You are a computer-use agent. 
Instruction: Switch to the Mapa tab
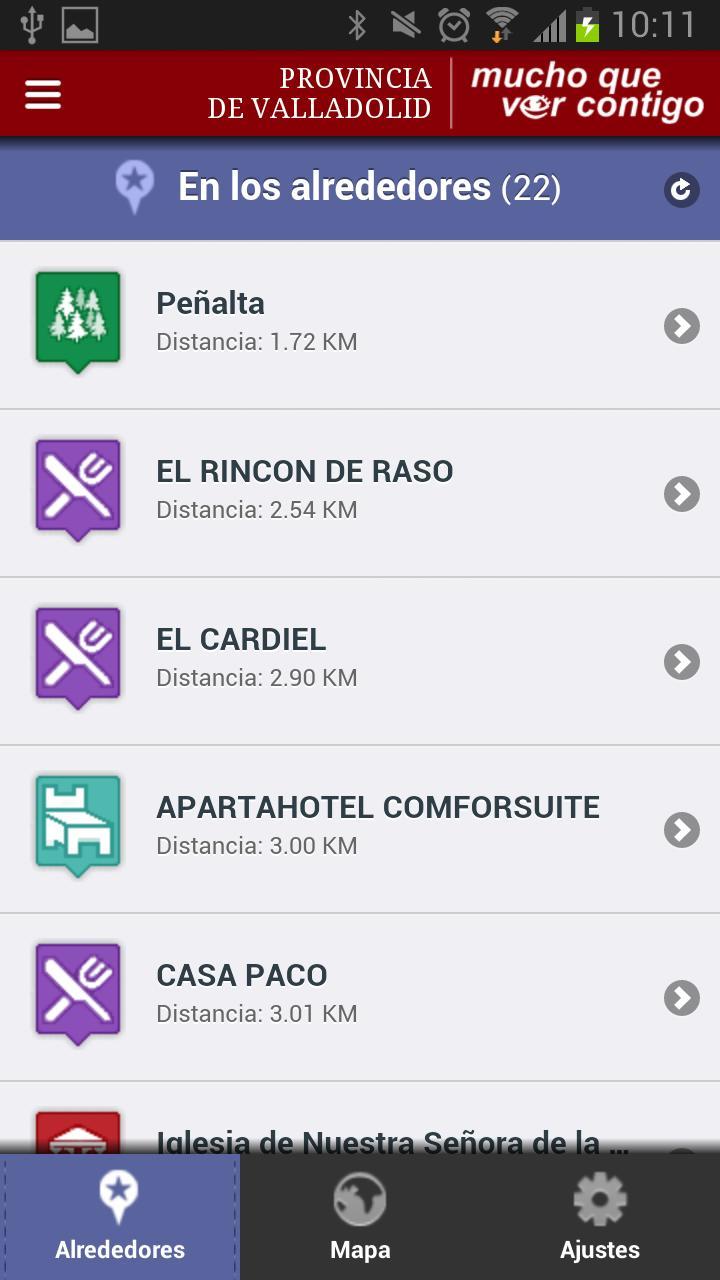click(359, 1215)
